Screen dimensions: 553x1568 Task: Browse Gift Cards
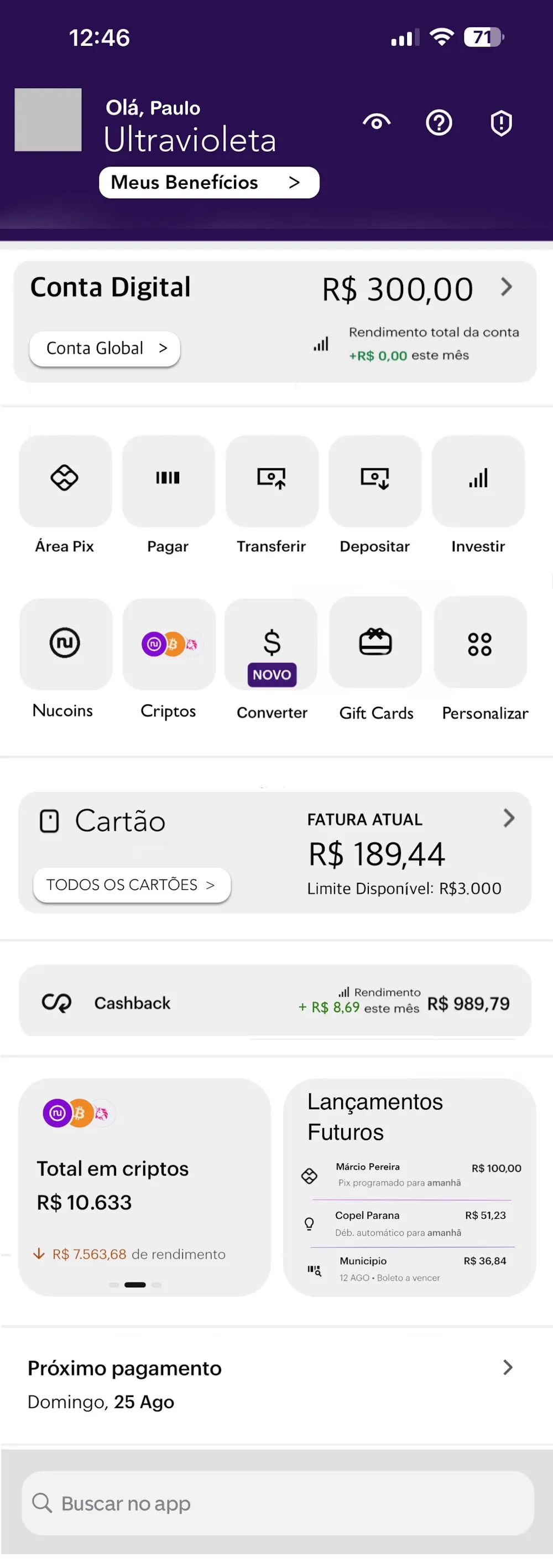pos(375,643)
